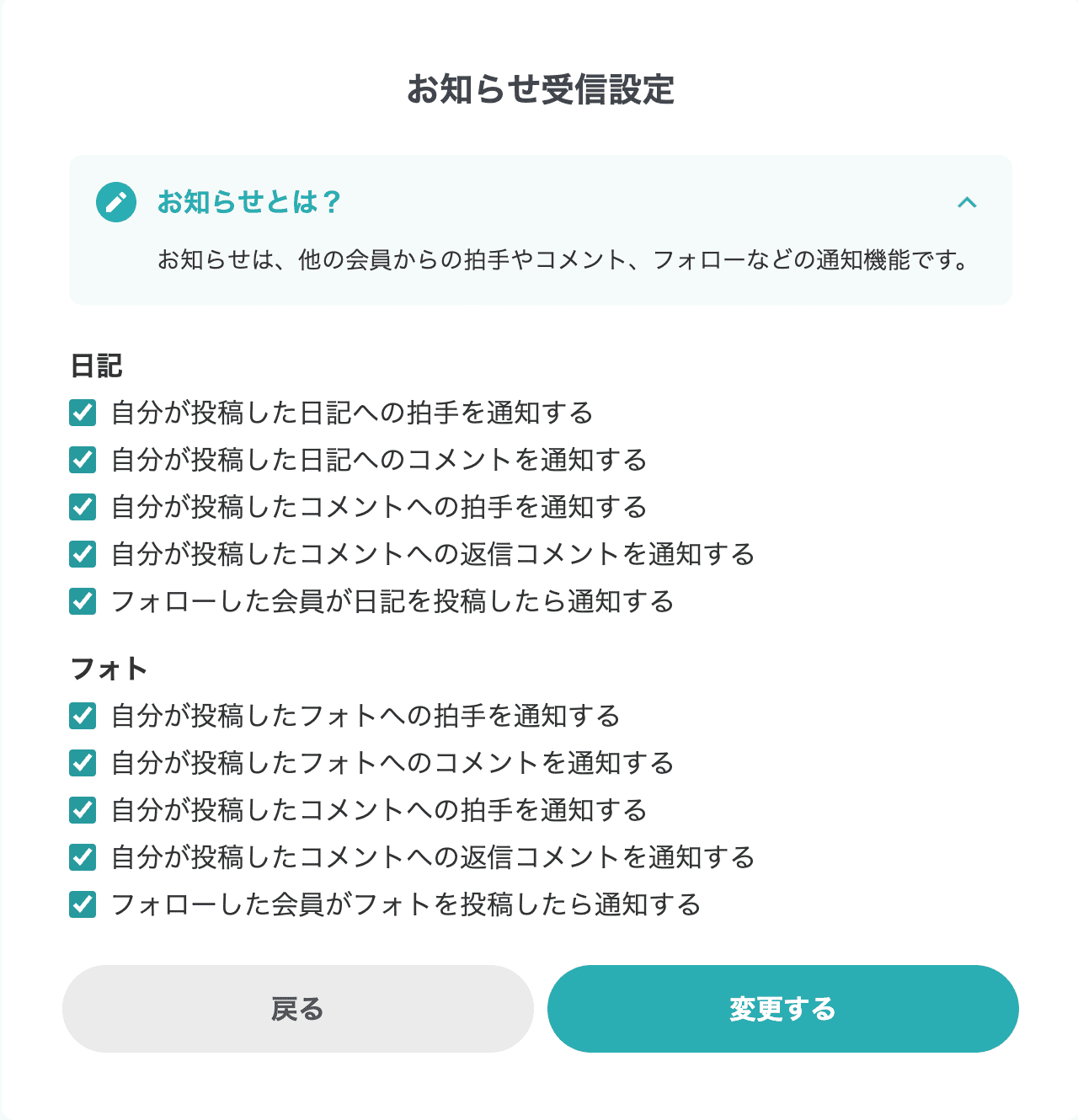
Task: Uncheck フォトへの拍手を通知する under フォト
Action: [x=82, y=717]
